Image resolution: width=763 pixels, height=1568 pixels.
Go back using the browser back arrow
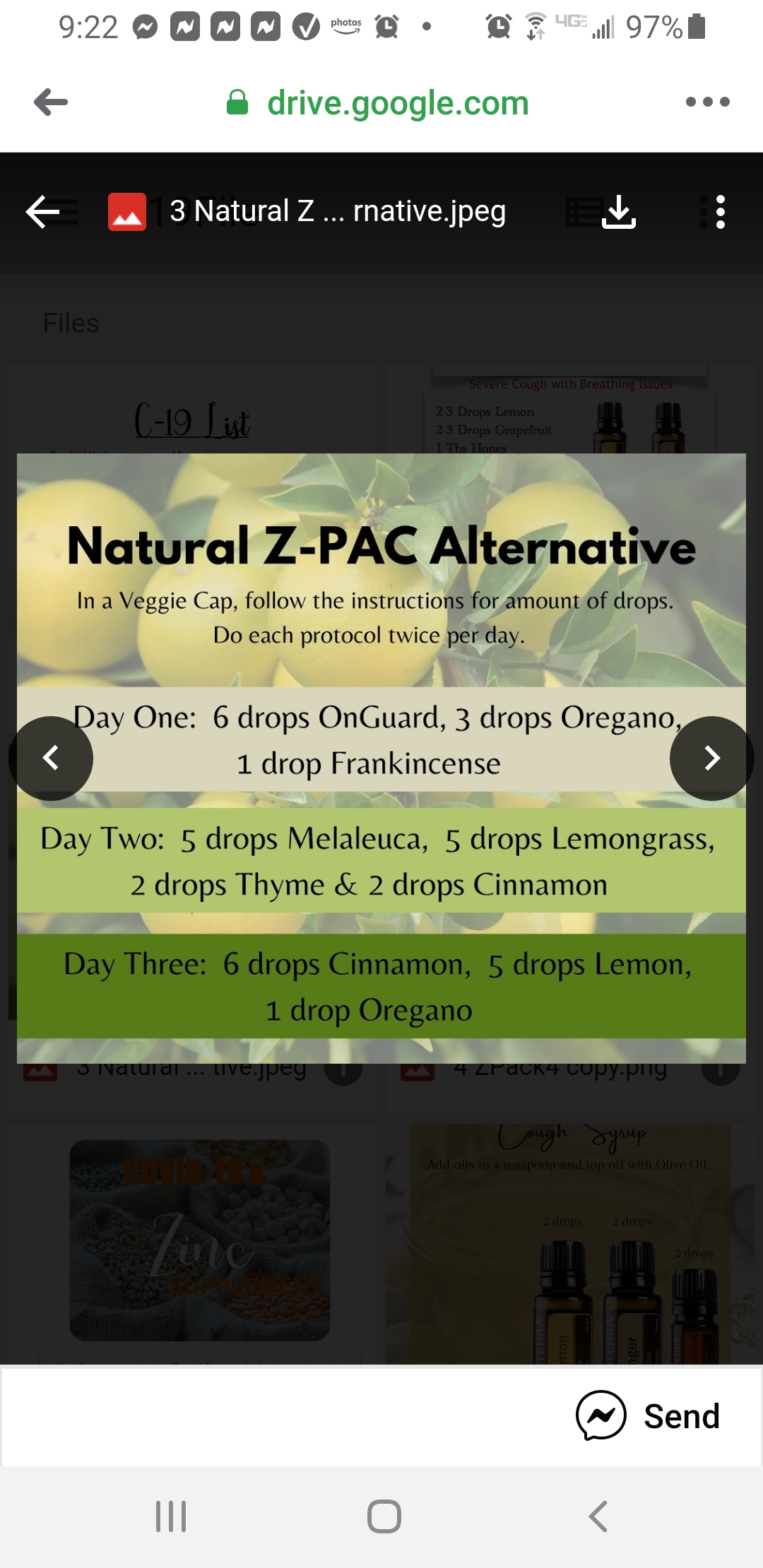[x=51, y=102]
